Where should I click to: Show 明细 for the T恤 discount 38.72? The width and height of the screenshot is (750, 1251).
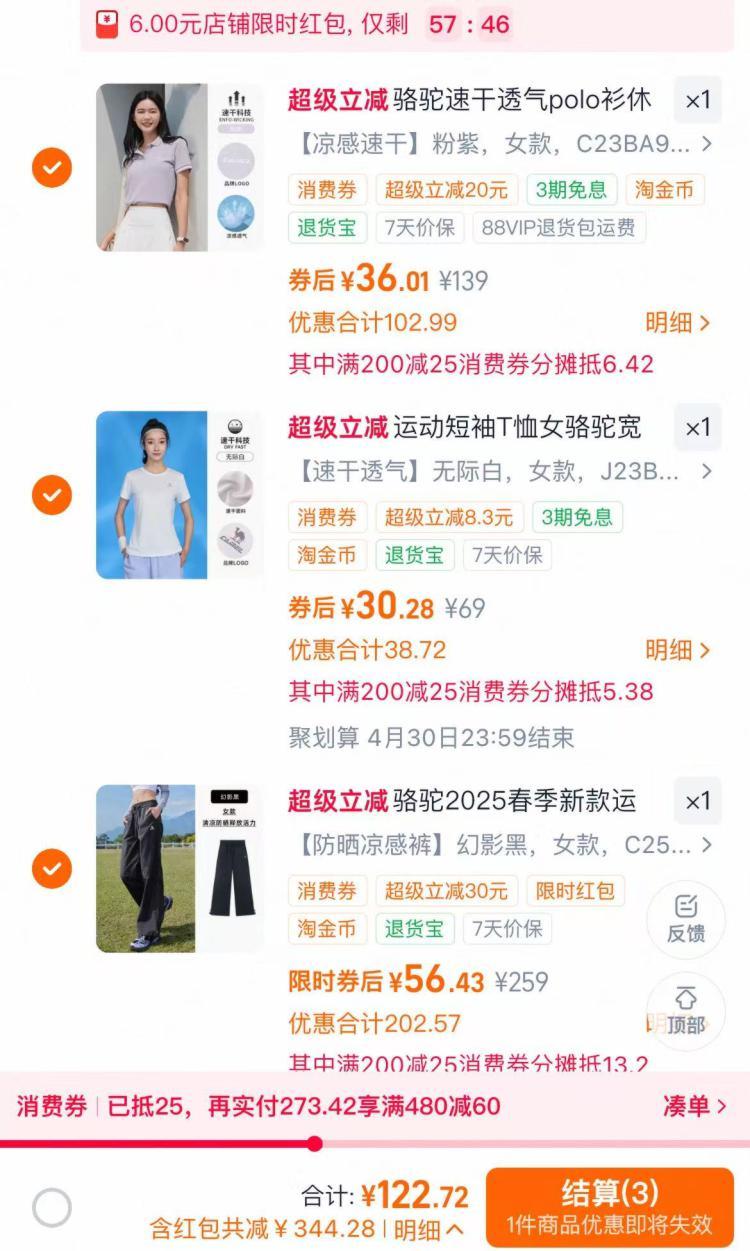click(677, 650)
